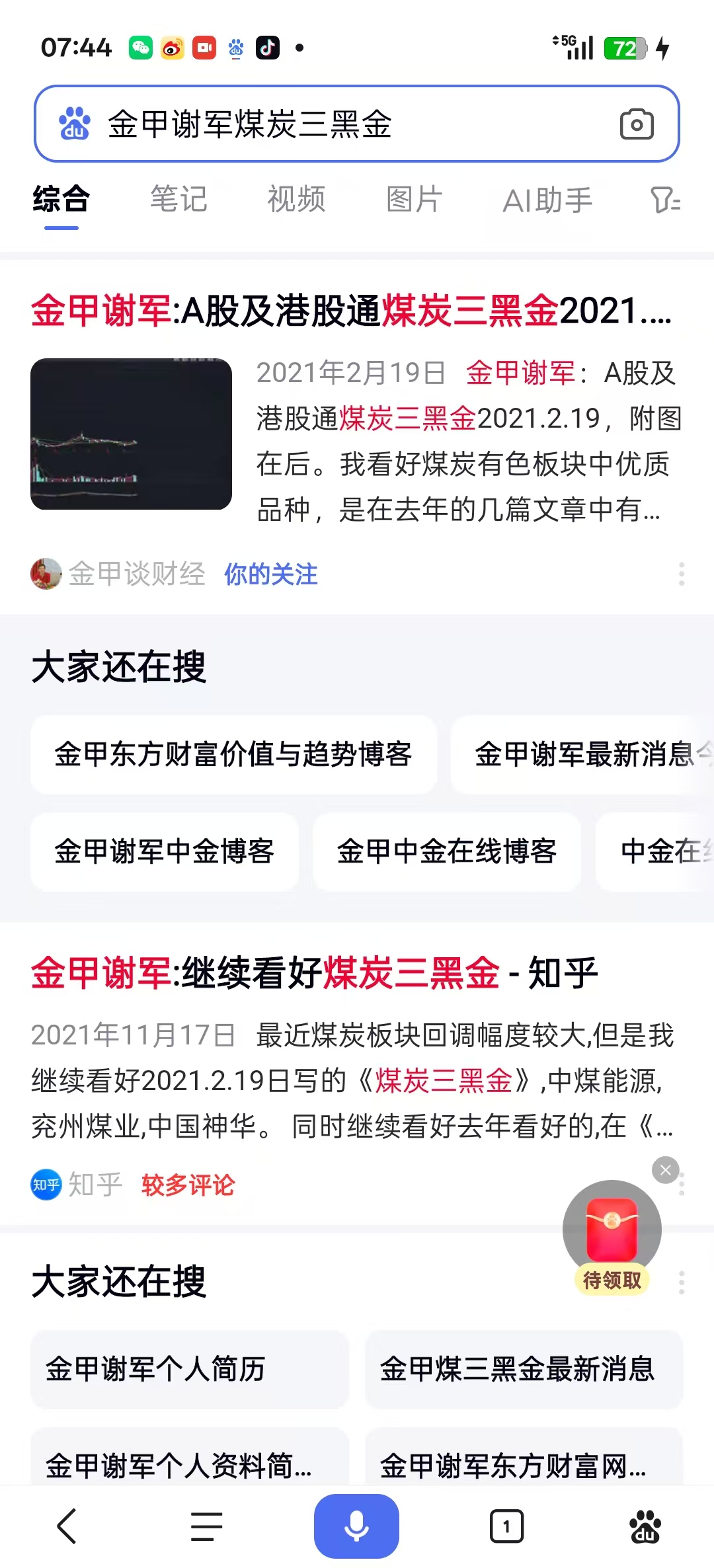The width and height of the screenshot is (714, 1568).
Task: Switch to the 视频 tab
Action: pos(296,200)
